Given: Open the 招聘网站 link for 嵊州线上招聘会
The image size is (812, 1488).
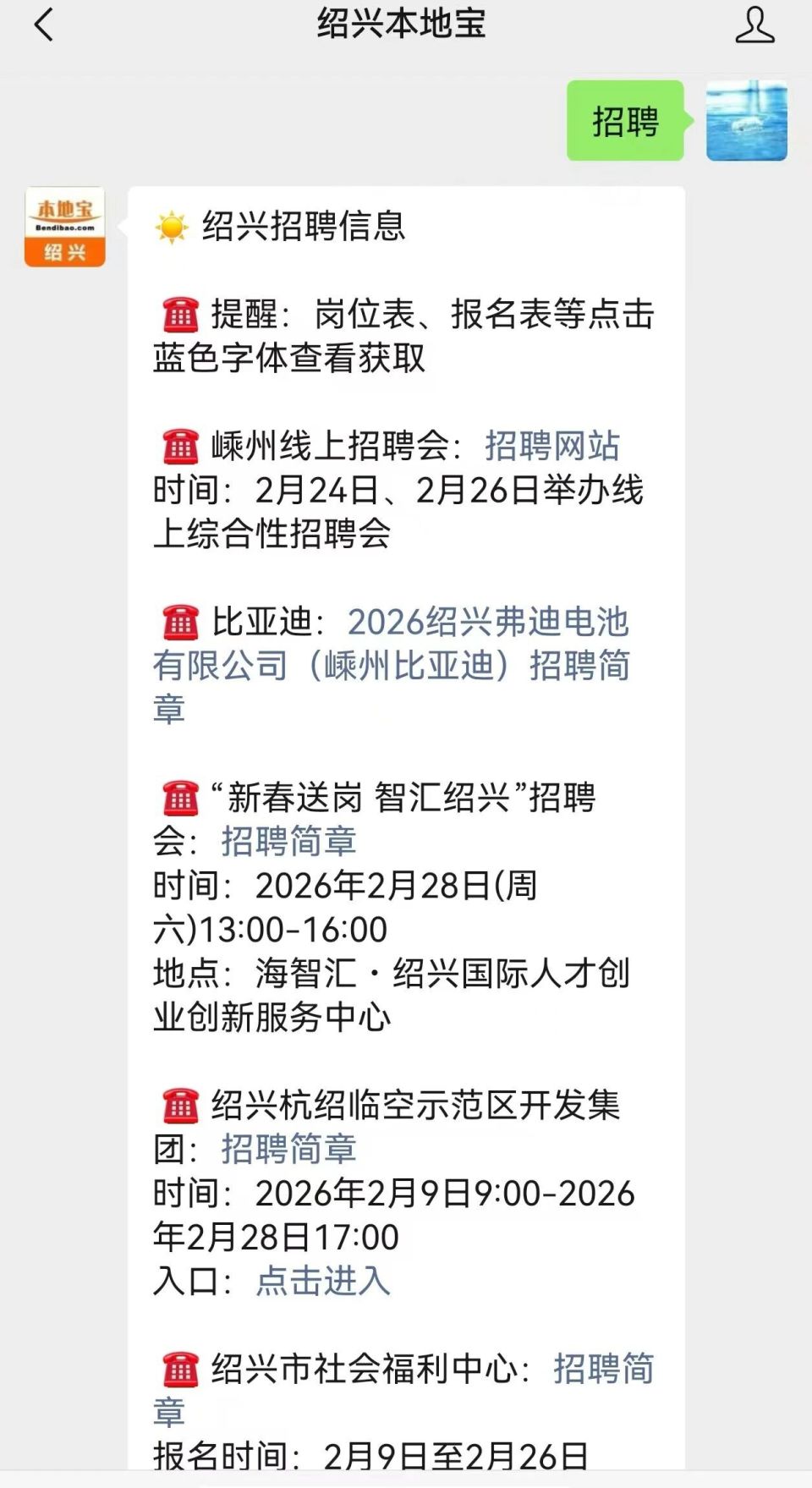Looking at the screenshot, I should (552, 444).
